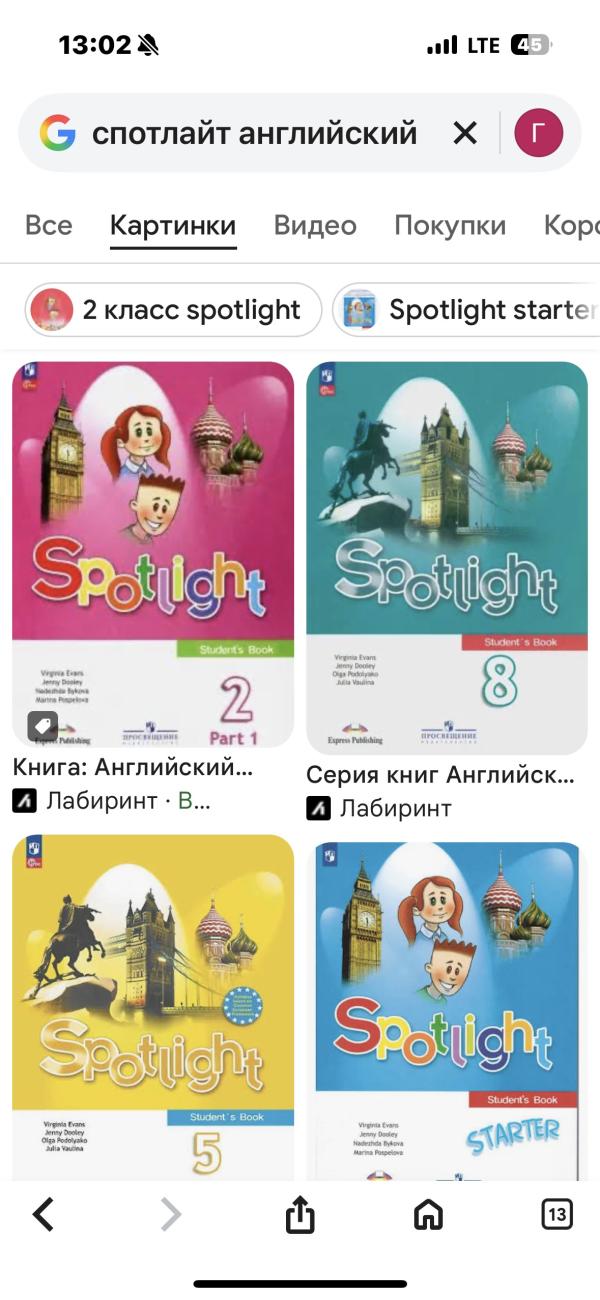Select the Spotlight starter chip
This screenshot has height=1300, width=600.
[x=466, y=310]
